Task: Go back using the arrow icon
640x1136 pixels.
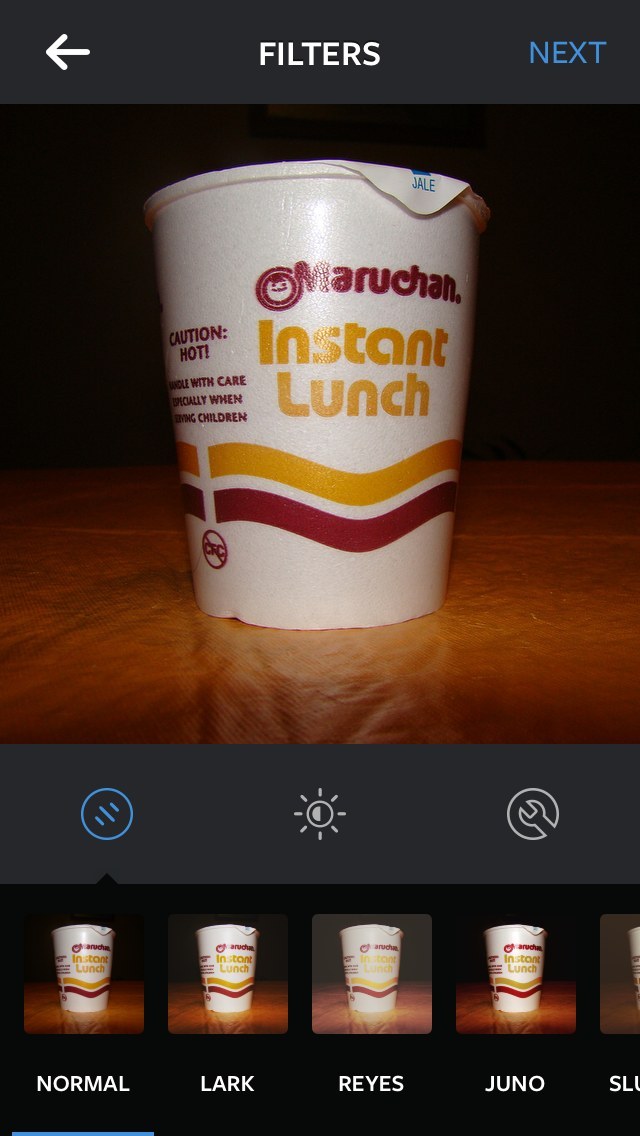Action: (68, 52)
